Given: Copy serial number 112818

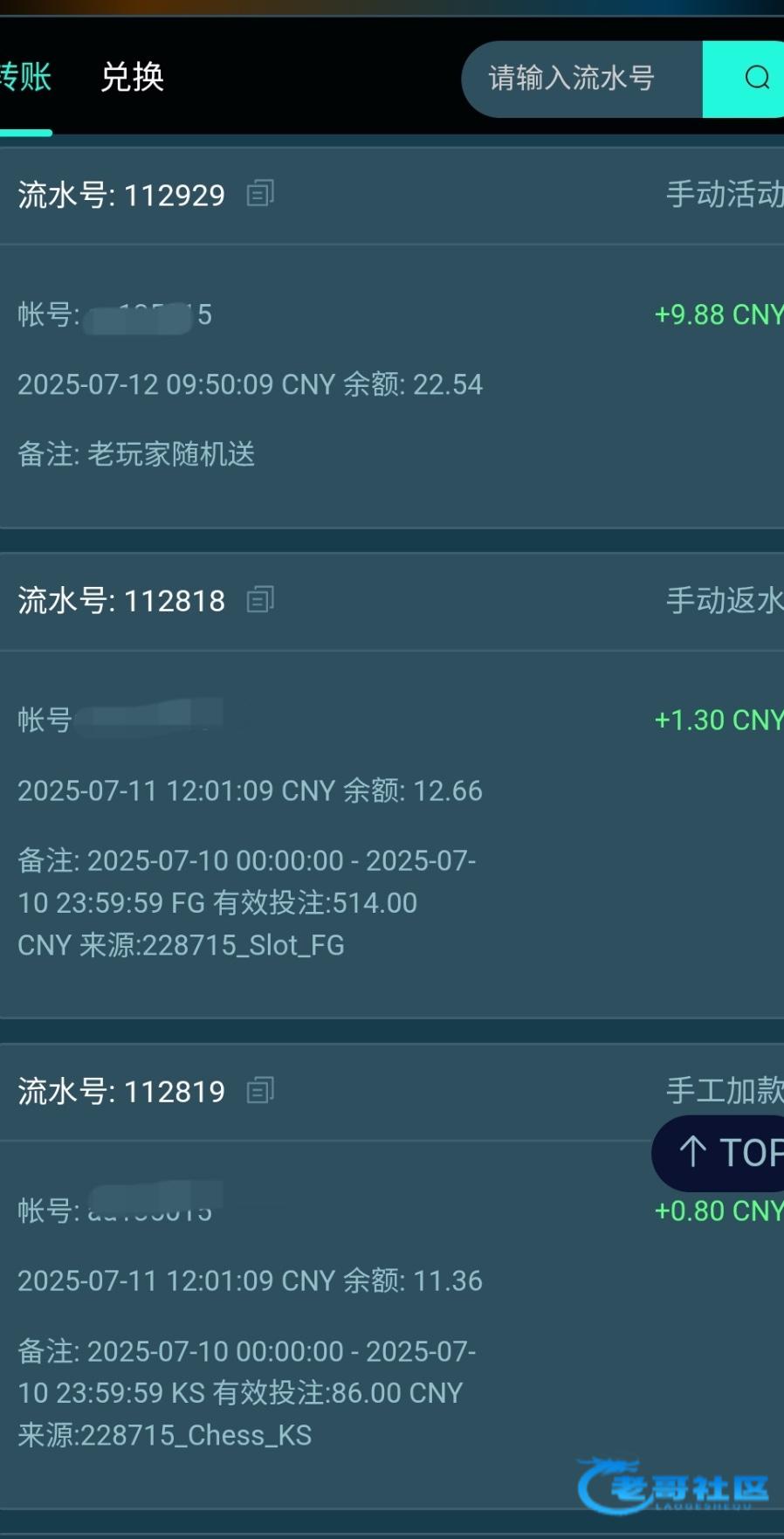Looking at the screenshot, I should pyautogui.click(x=260, y=599).
